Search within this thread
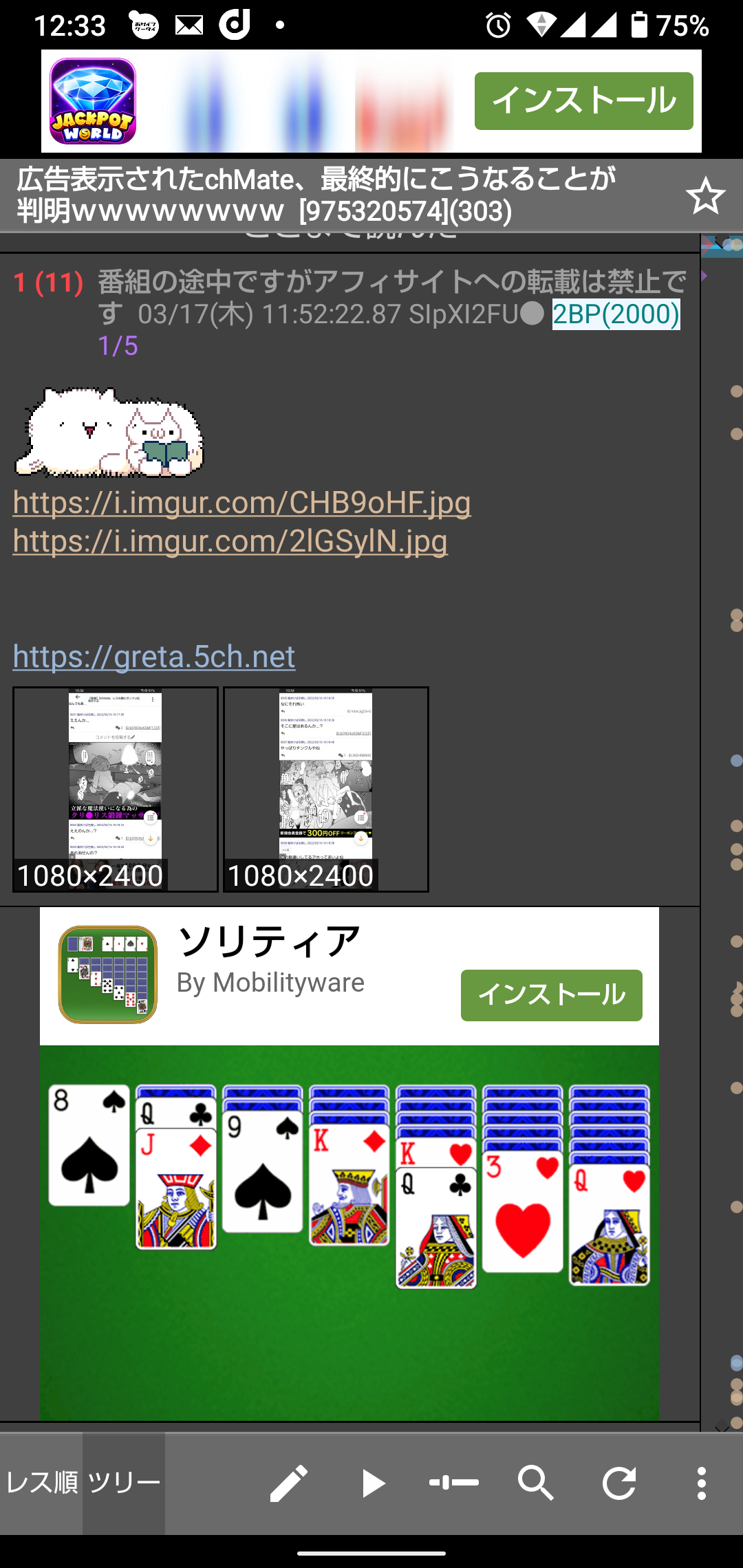The height and width of the screenshot is (1568, 743). (536, 1483)
